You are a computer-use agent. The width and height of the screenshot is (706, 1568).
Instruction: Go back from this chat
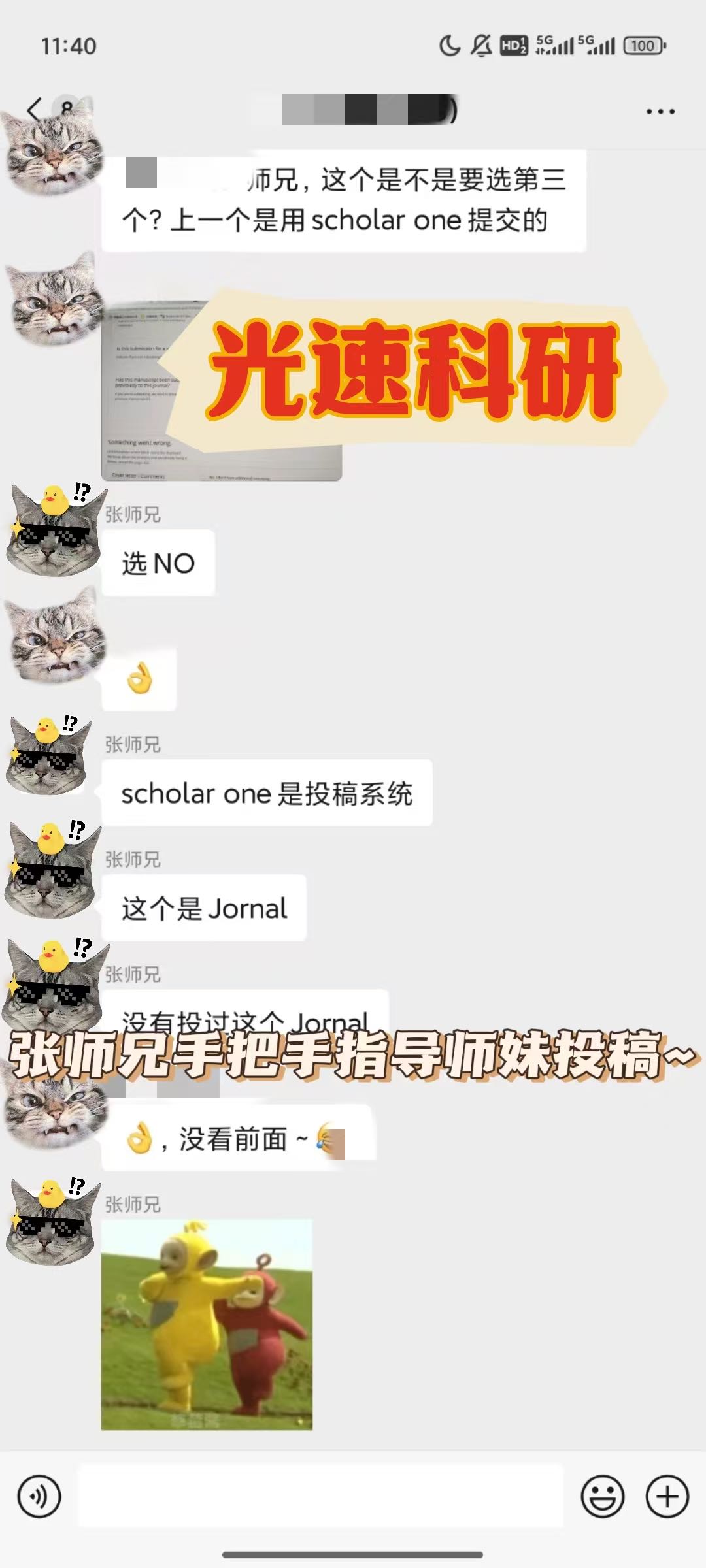coord(35,109)
